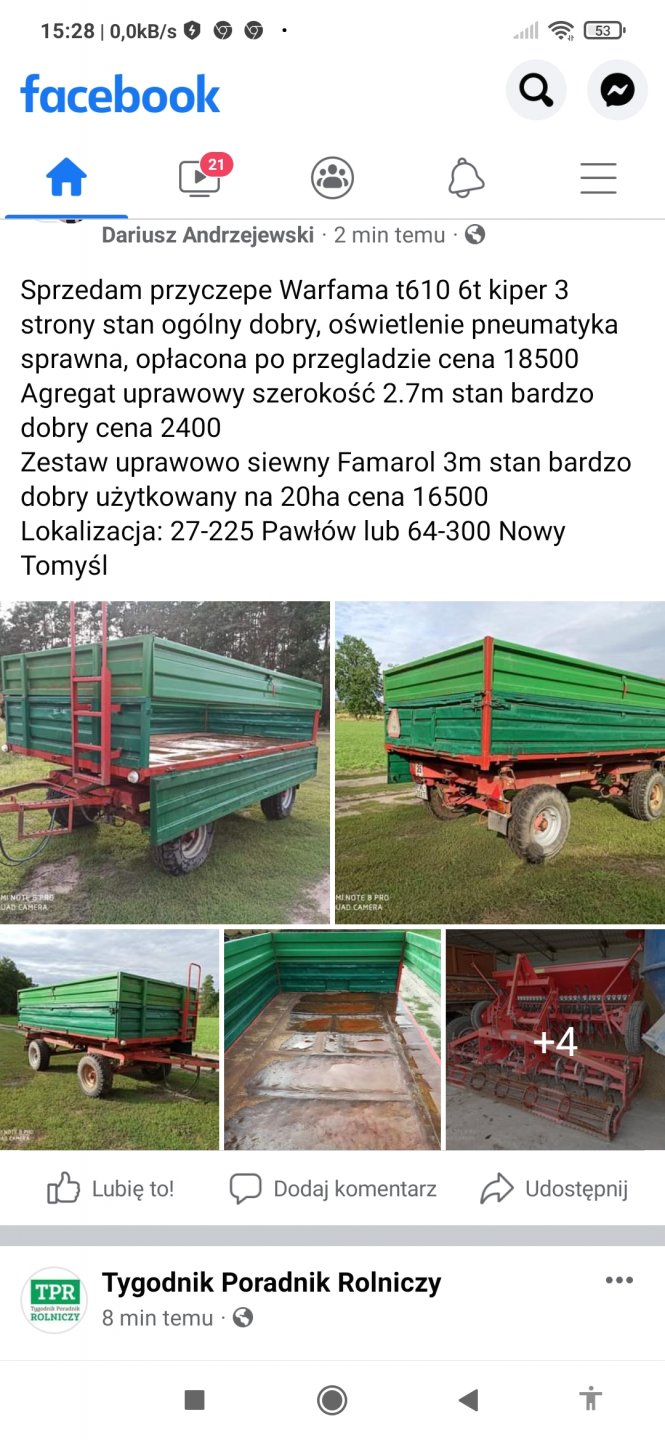View the trailer floor interior photo
665x1440 pixels.
pyautogui.click(x=332, y=1039)
